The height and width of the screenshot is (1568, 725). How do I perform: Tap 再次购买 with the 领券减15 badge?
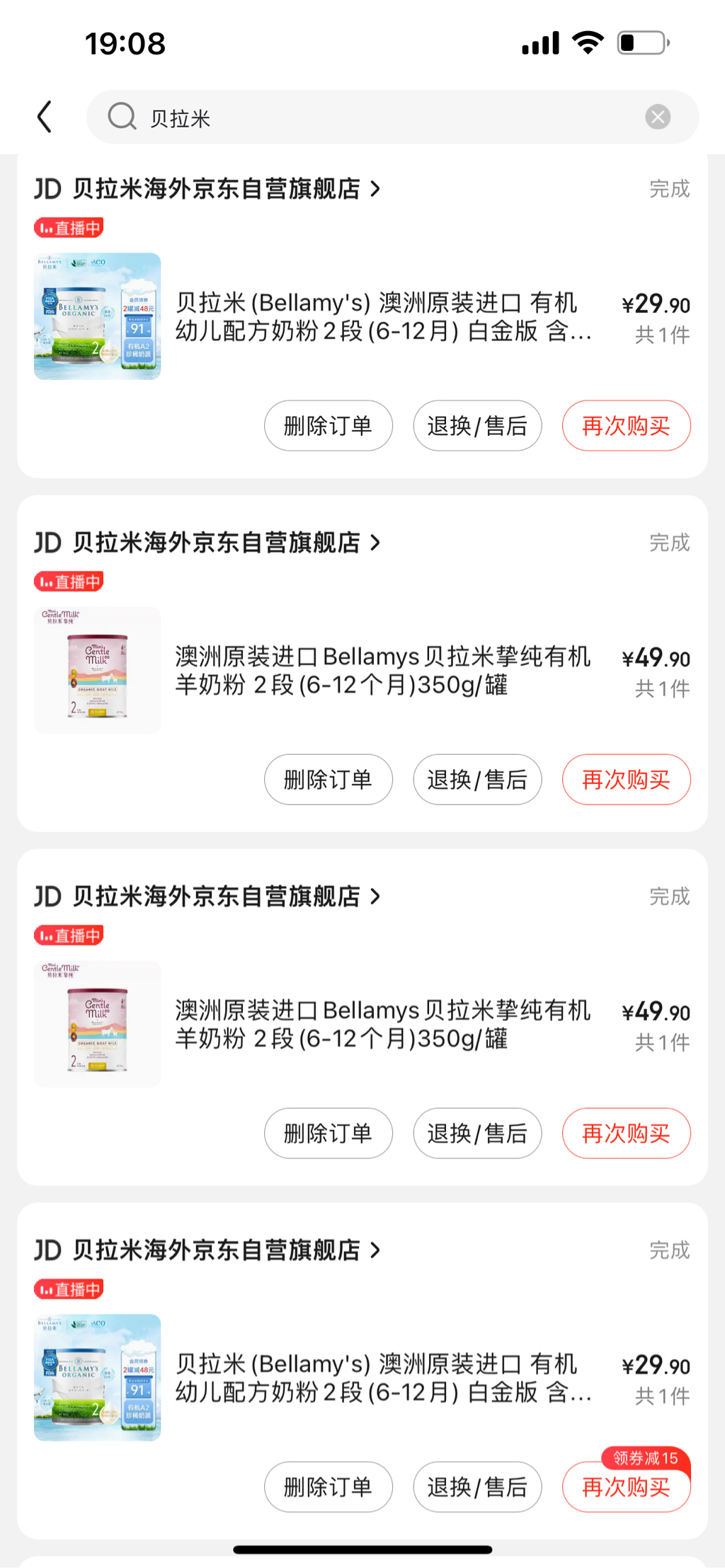[x=626, y=1487]
